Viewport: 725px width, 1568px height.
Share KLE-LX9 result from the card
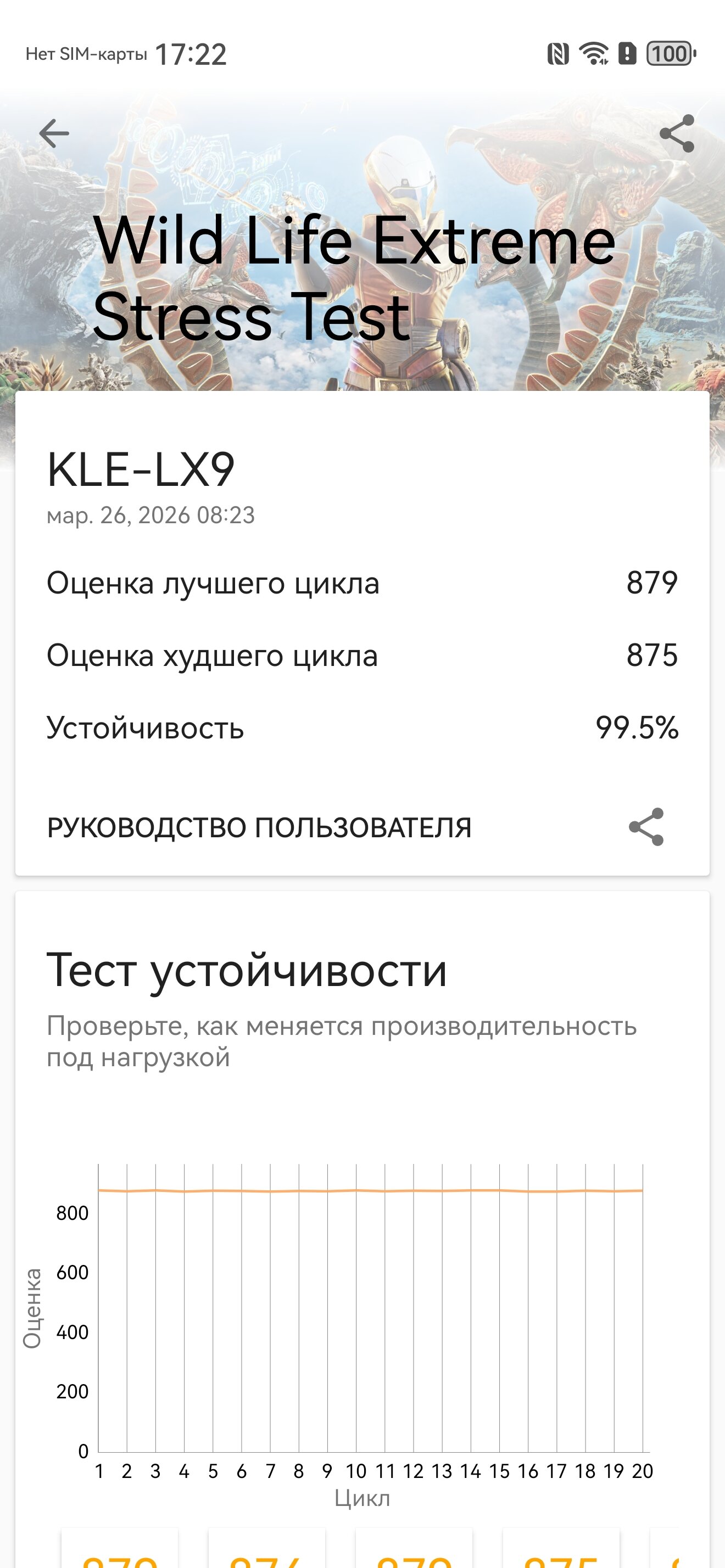tap(646, 827)
